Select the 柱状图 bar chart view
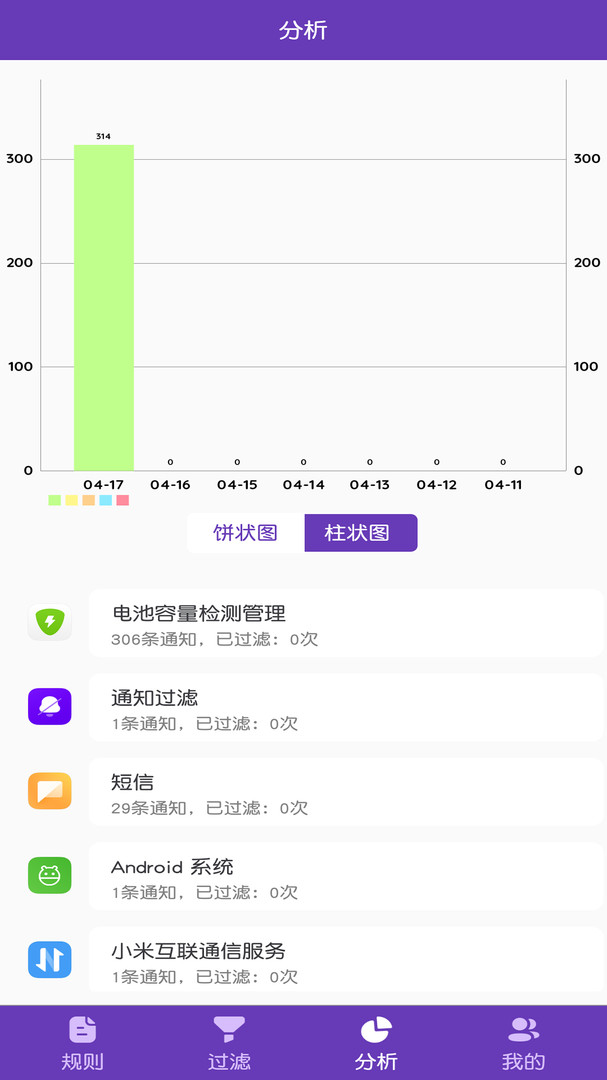Screen dimensions: 607x1080 point(360,533)
